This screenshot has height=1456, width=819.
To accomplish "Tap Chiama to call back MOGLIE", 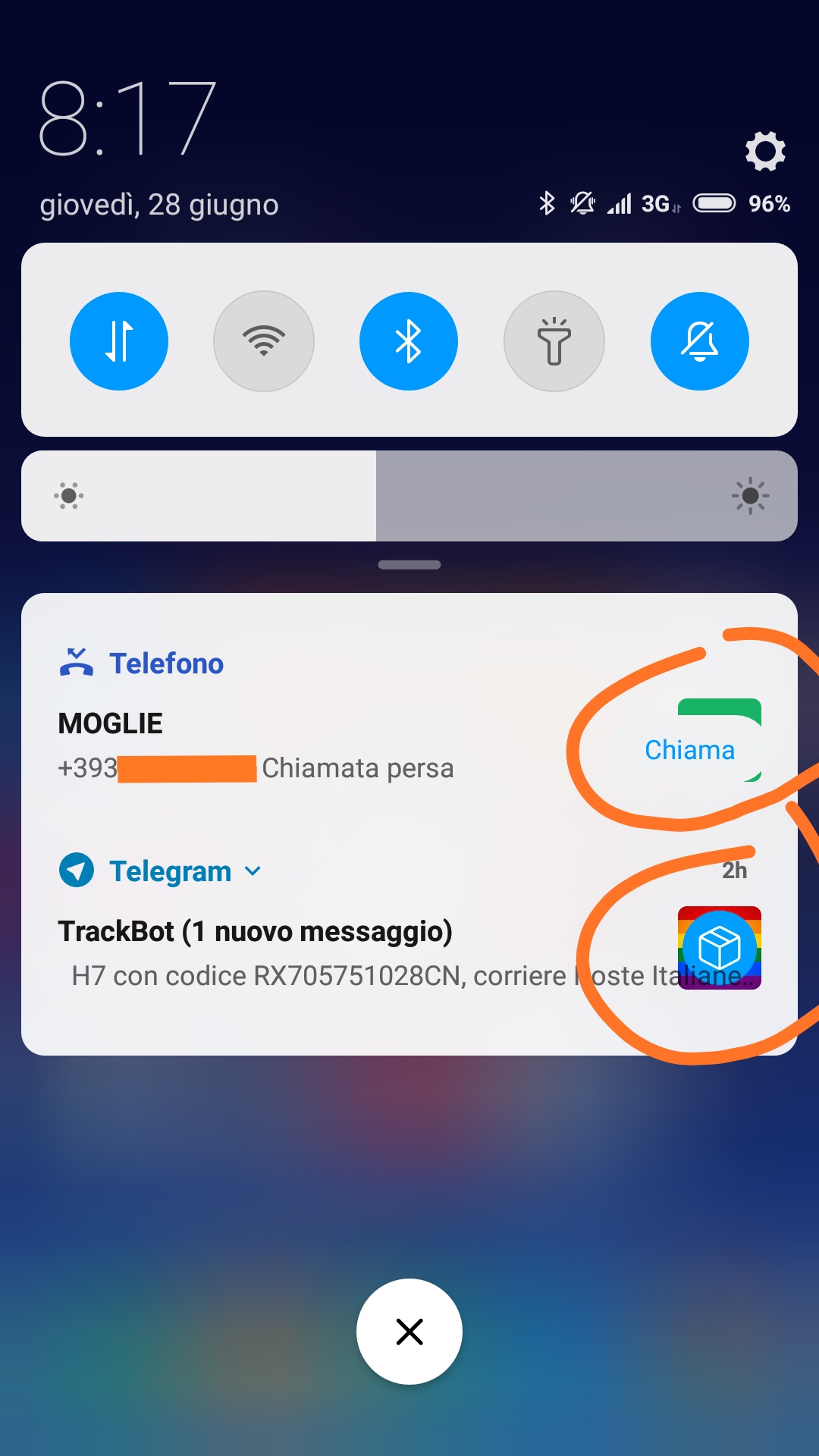I will [689, 750].
